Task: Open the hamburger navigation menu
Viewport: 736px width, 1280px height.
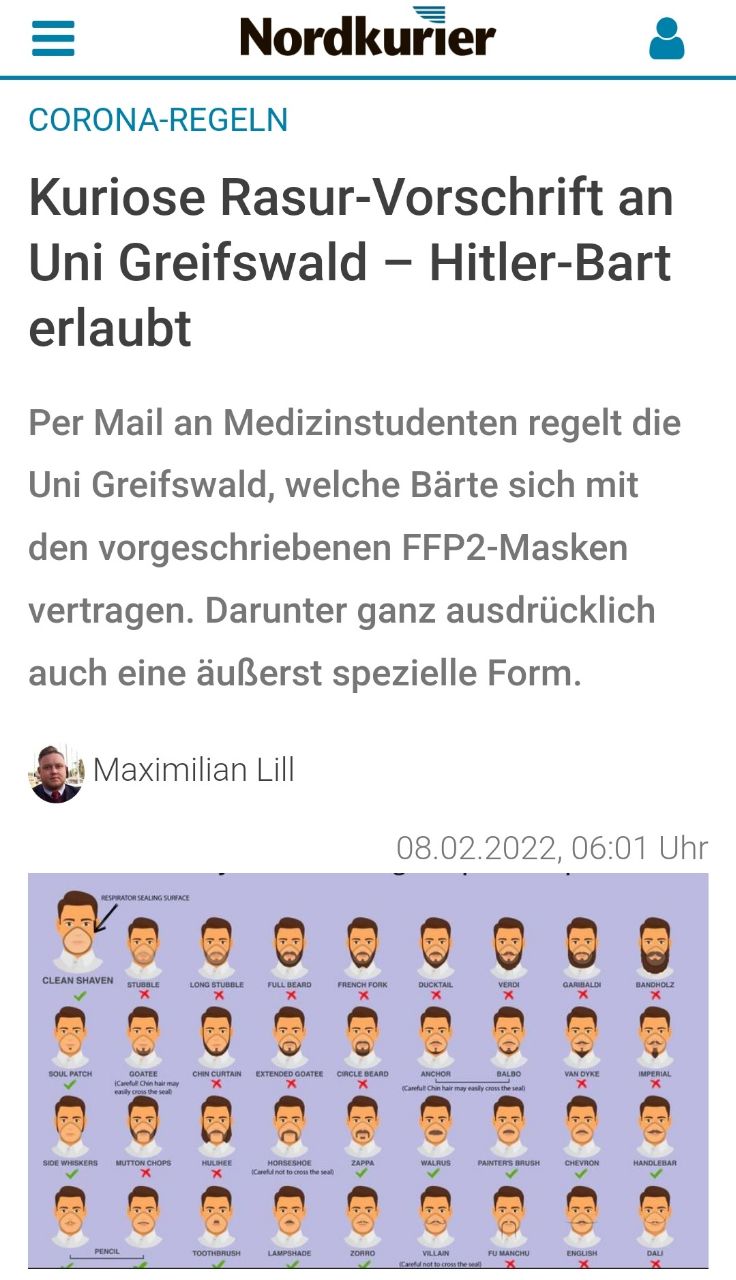Action: [53, 38]
